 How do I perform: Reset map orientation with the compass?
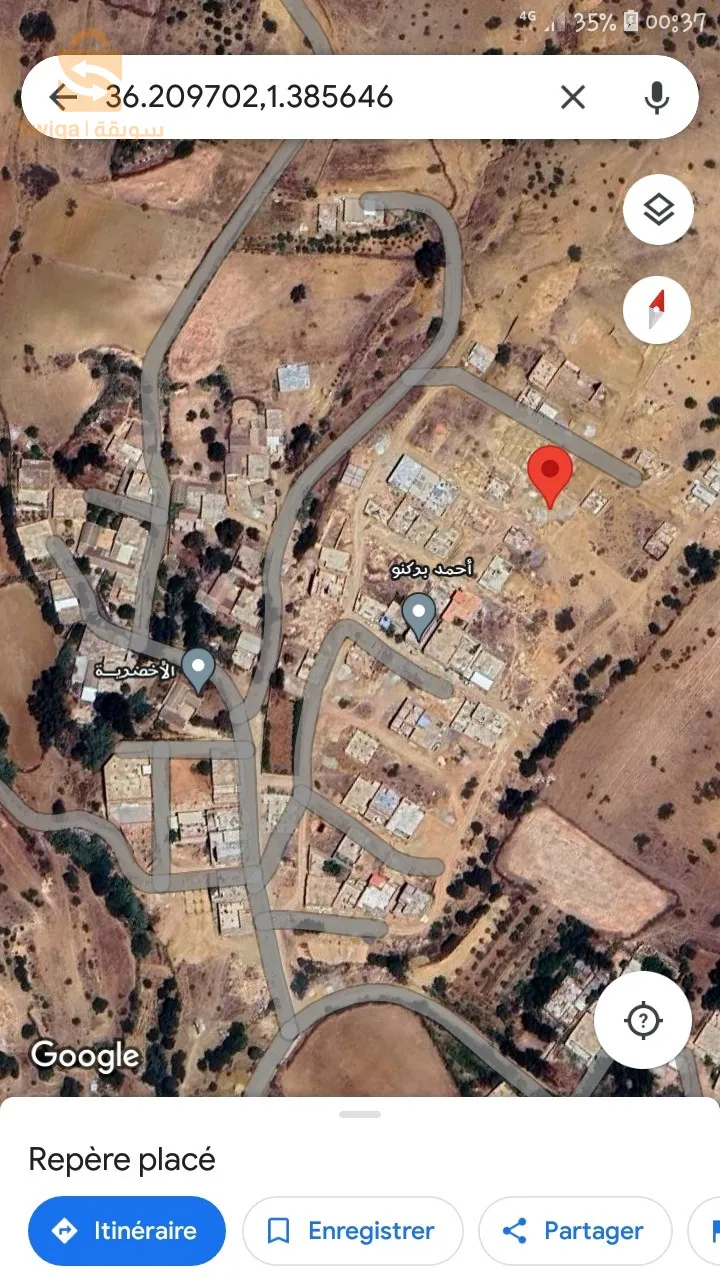tap(658, 310)
